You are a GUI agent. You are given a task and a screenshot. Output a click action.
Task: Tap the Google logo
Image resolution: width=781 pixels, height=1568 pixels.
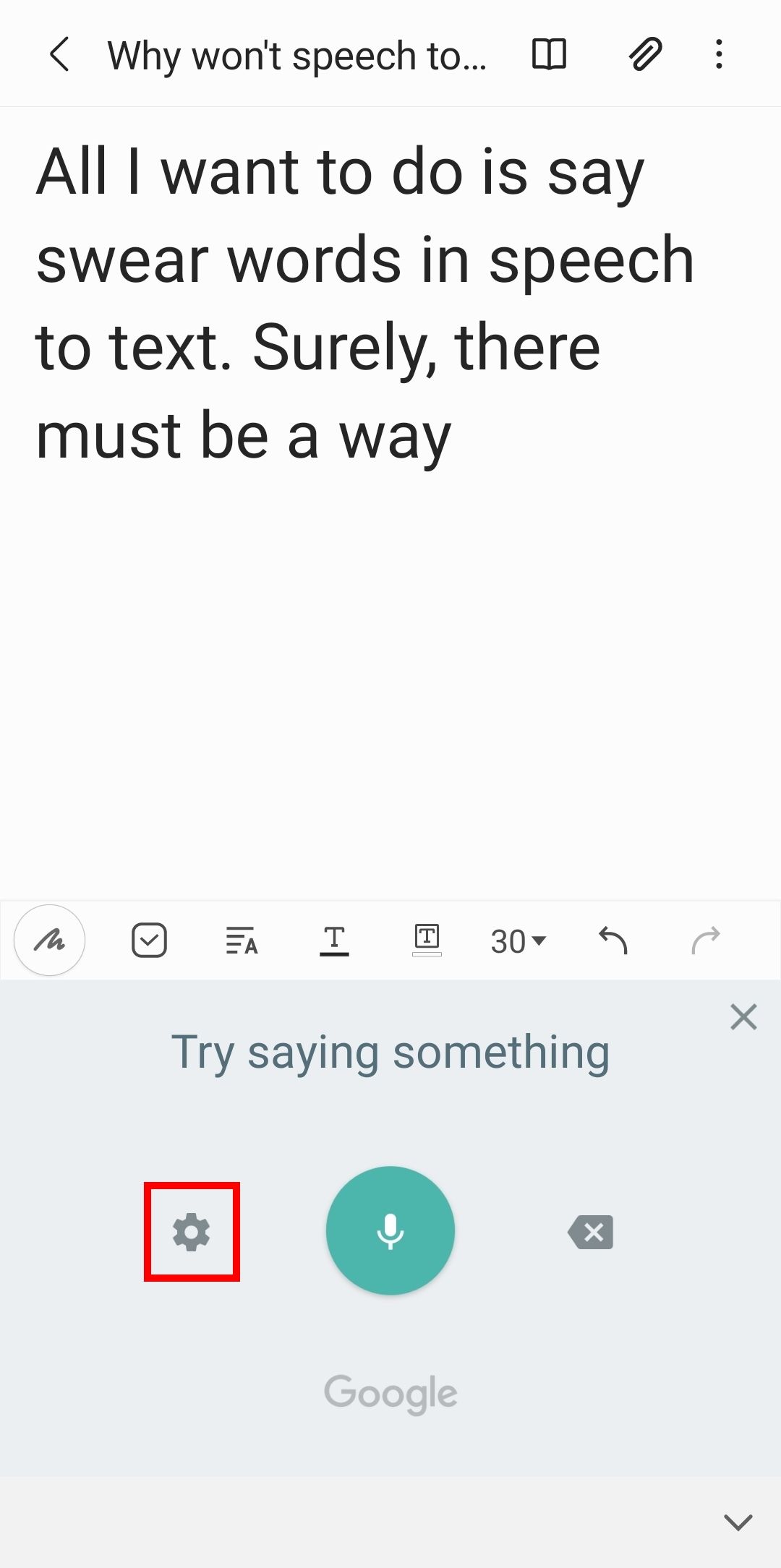click(390, 1392)
